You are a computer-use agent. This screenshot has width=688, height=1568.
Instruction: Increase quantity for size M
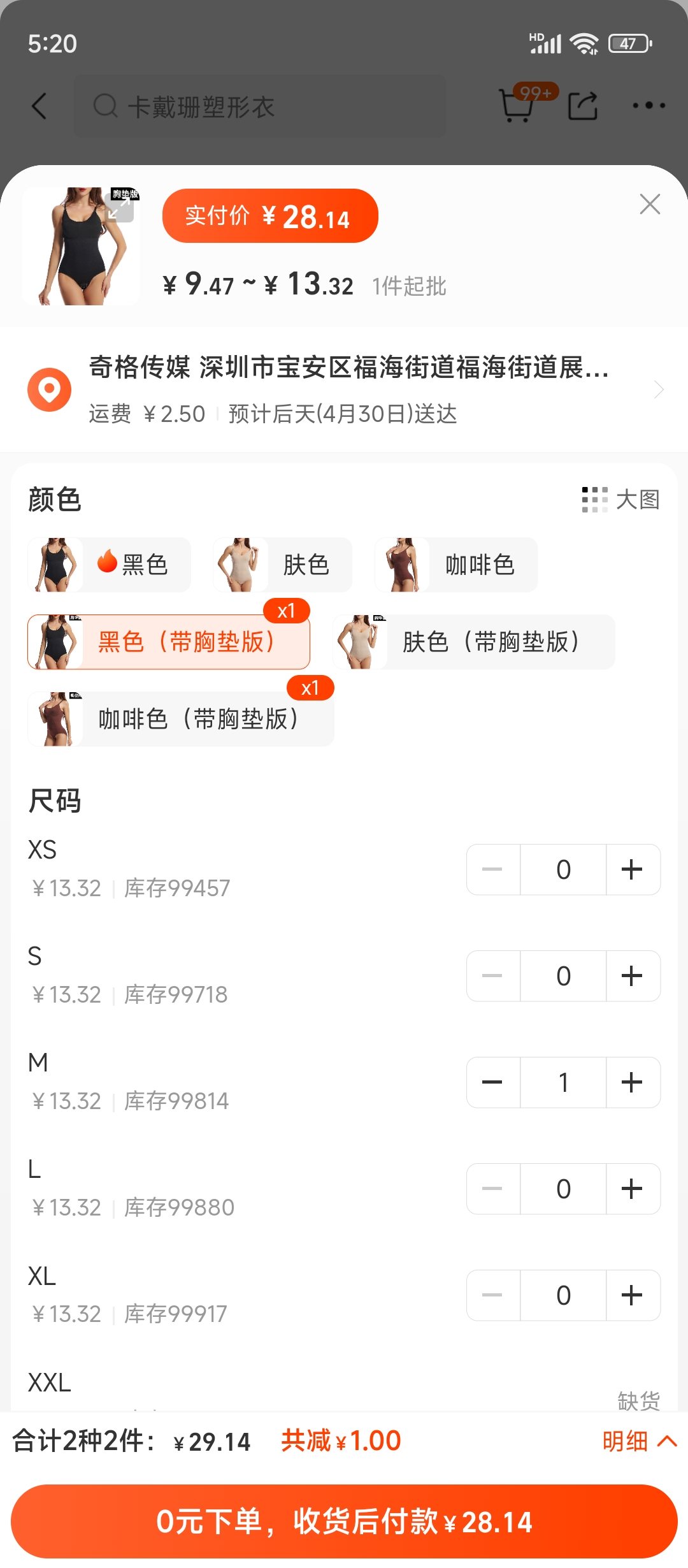click(632, 1082)
